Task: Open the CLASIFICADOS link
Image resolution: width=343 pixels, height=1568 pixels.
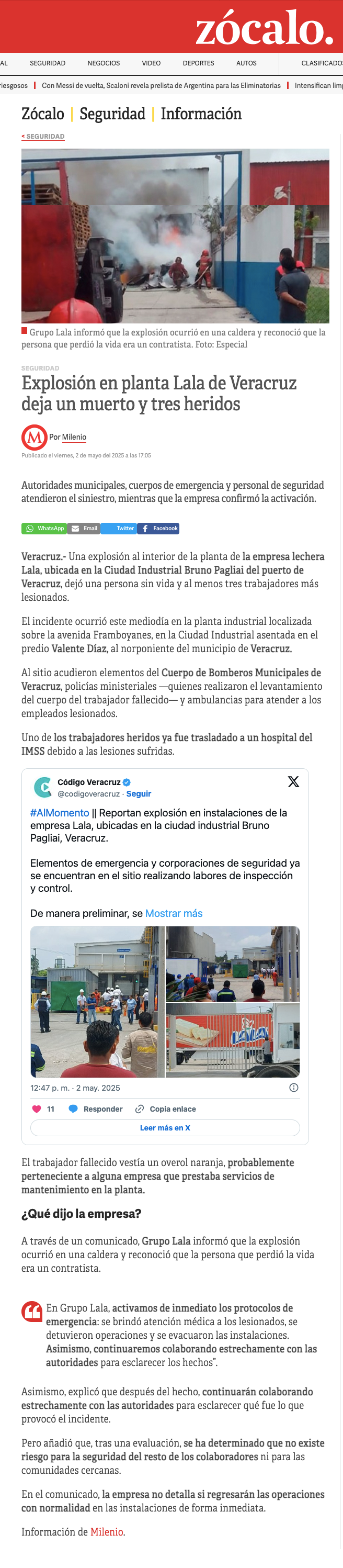Action: [322, 63]
